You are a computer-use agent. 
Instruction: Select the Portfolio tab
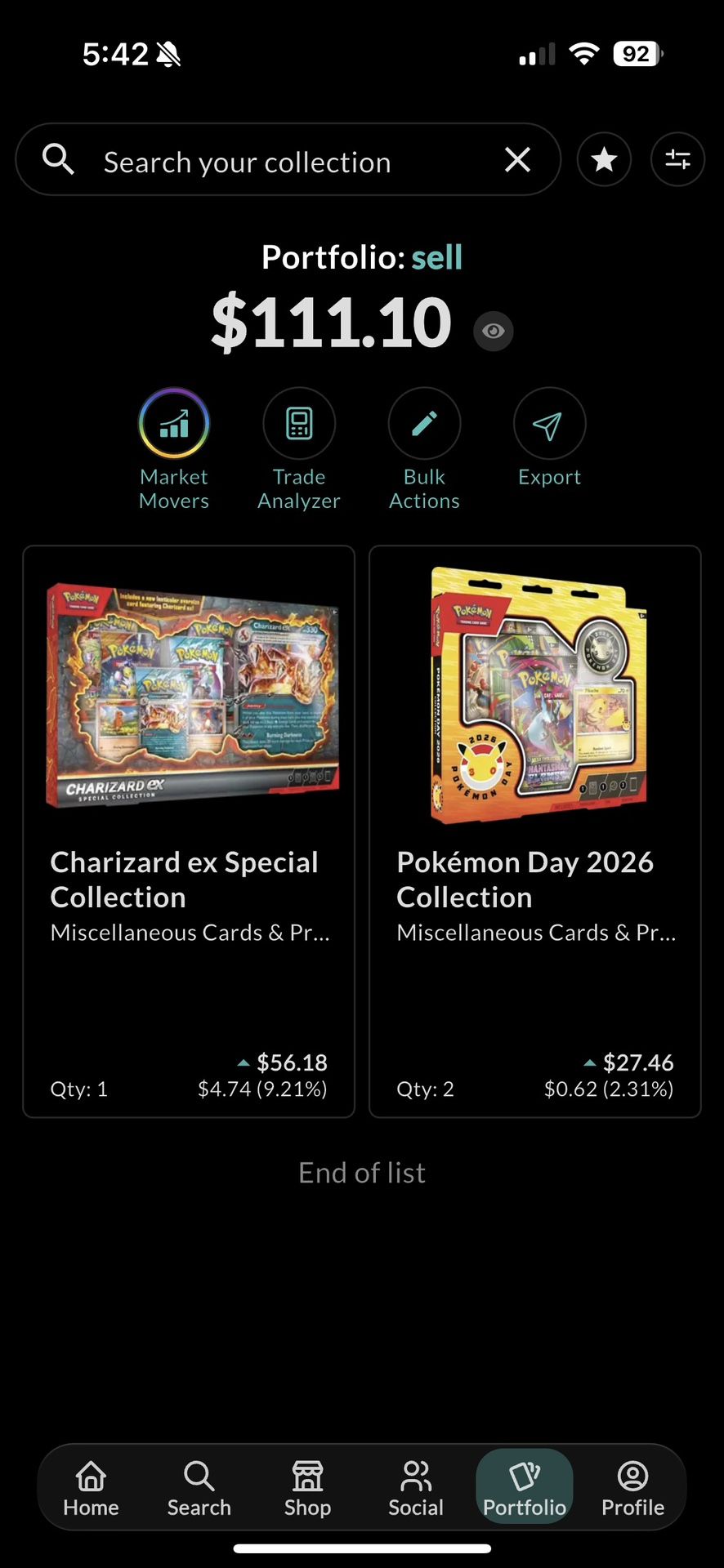click(x=525, y=1487)
